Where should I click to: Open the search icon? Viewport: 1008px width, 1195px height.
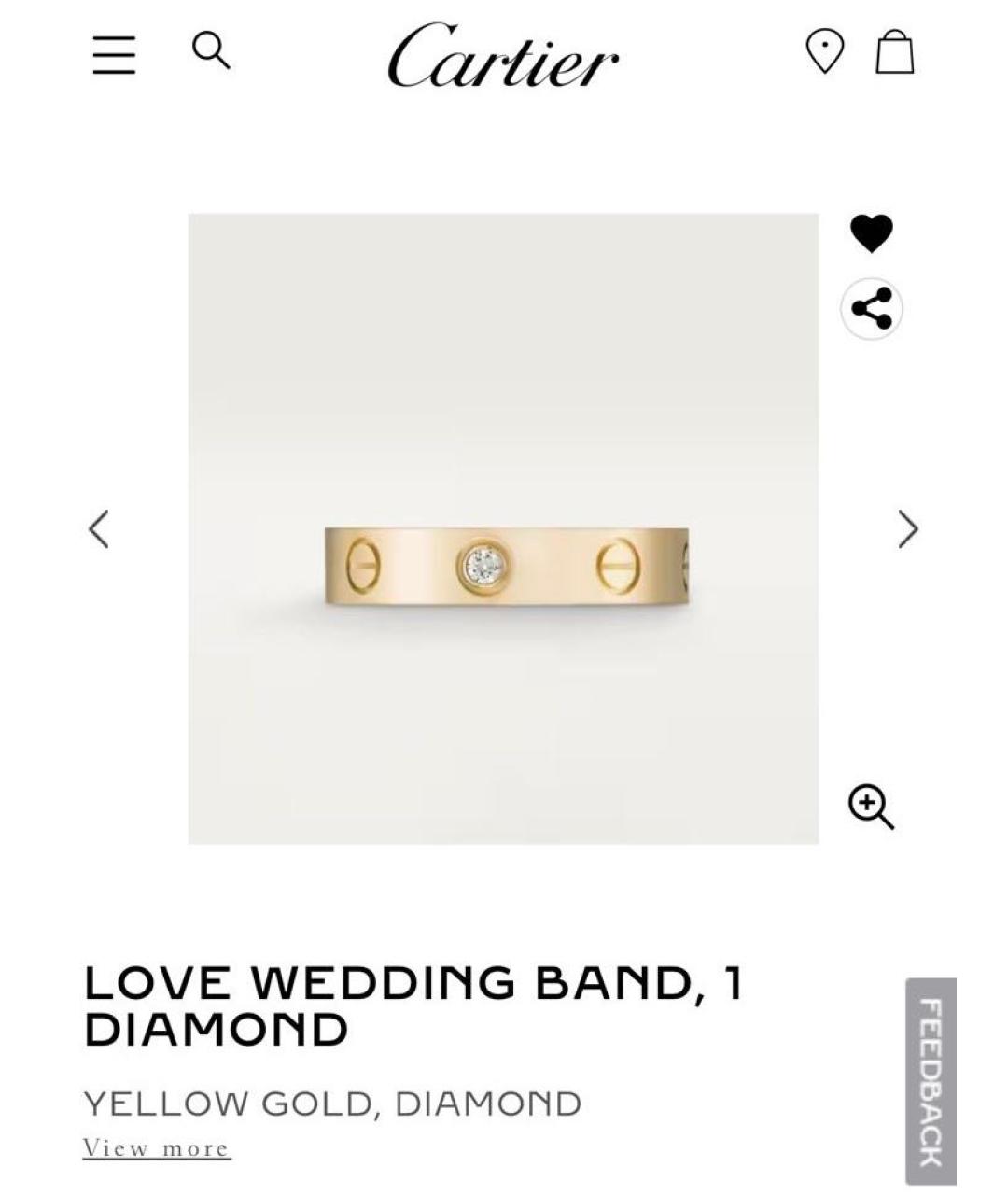[x=213, y=53]
